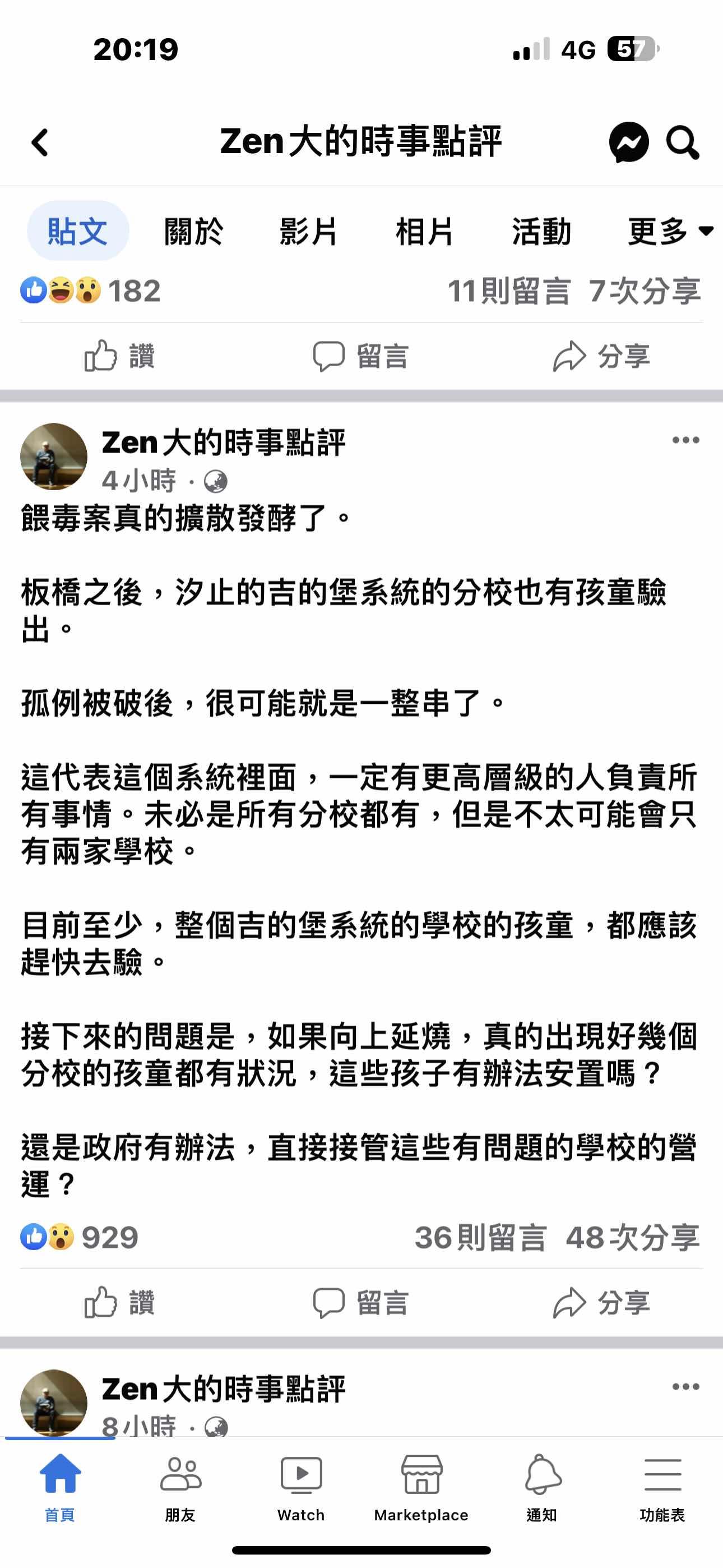Comment on the 餵毒案 post

(x=361, y=1303)
